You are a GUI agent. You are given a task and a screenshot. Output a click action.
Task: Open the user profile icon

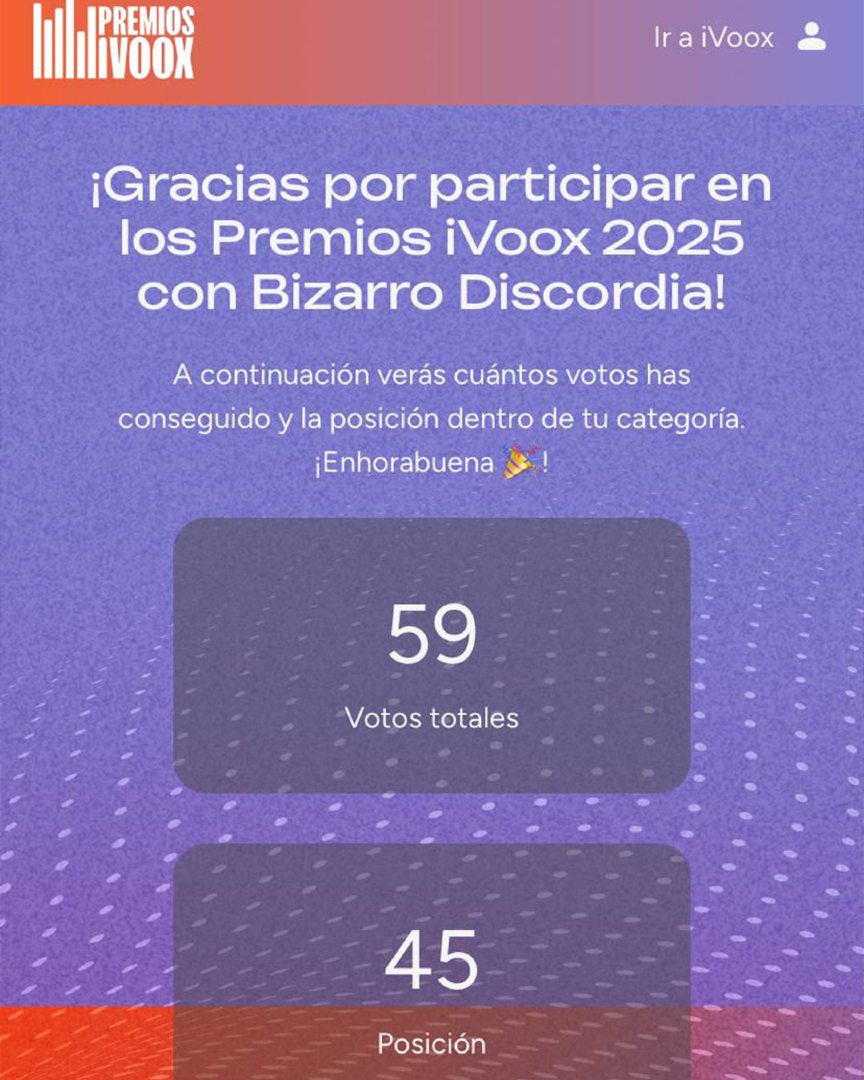click(811, 38)
